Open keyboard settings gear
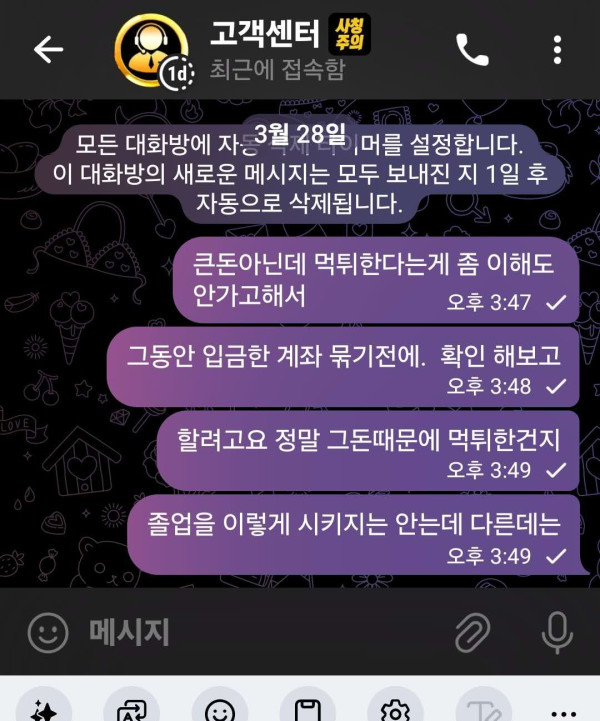The image size is (600, 721). [x=396, y=709]
